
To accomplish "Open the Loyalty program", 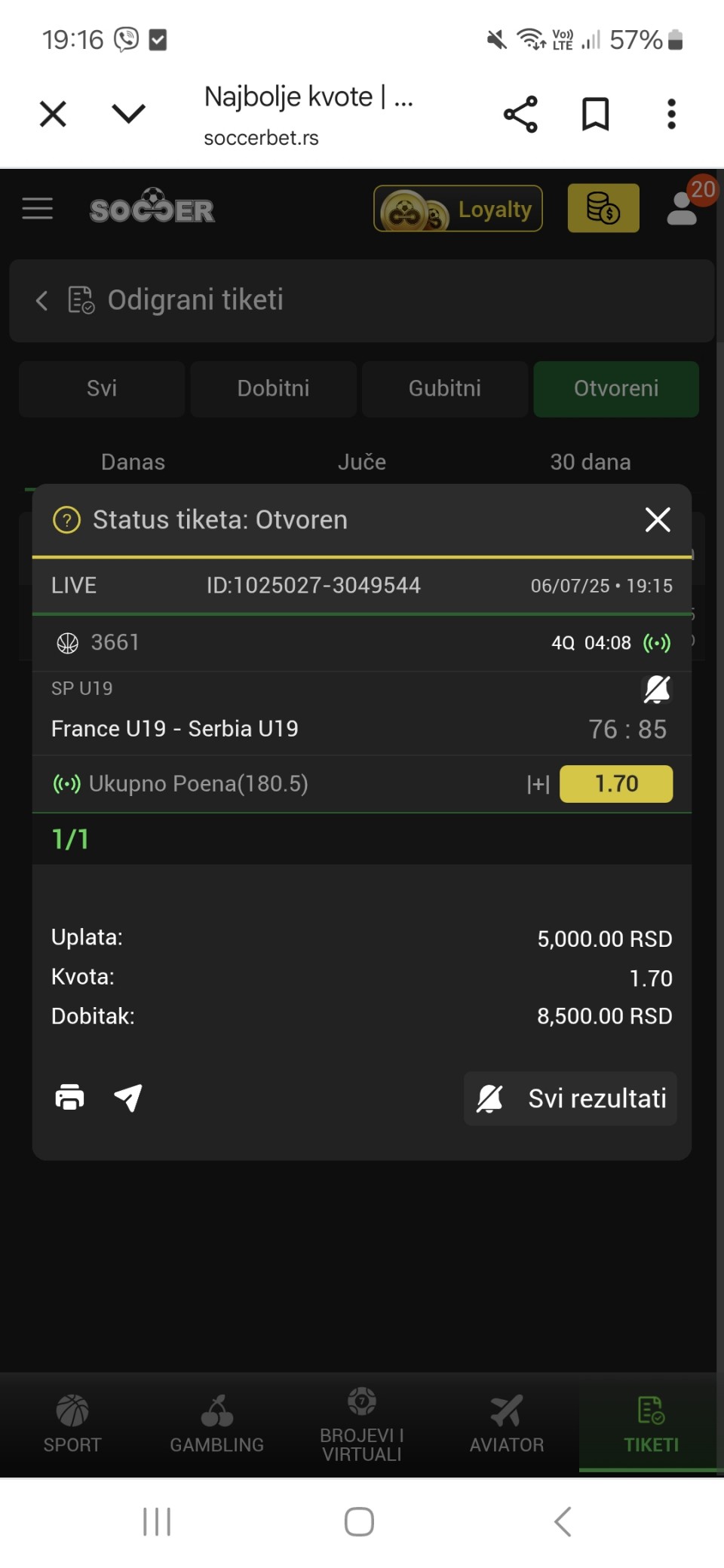I will [459, 209].
